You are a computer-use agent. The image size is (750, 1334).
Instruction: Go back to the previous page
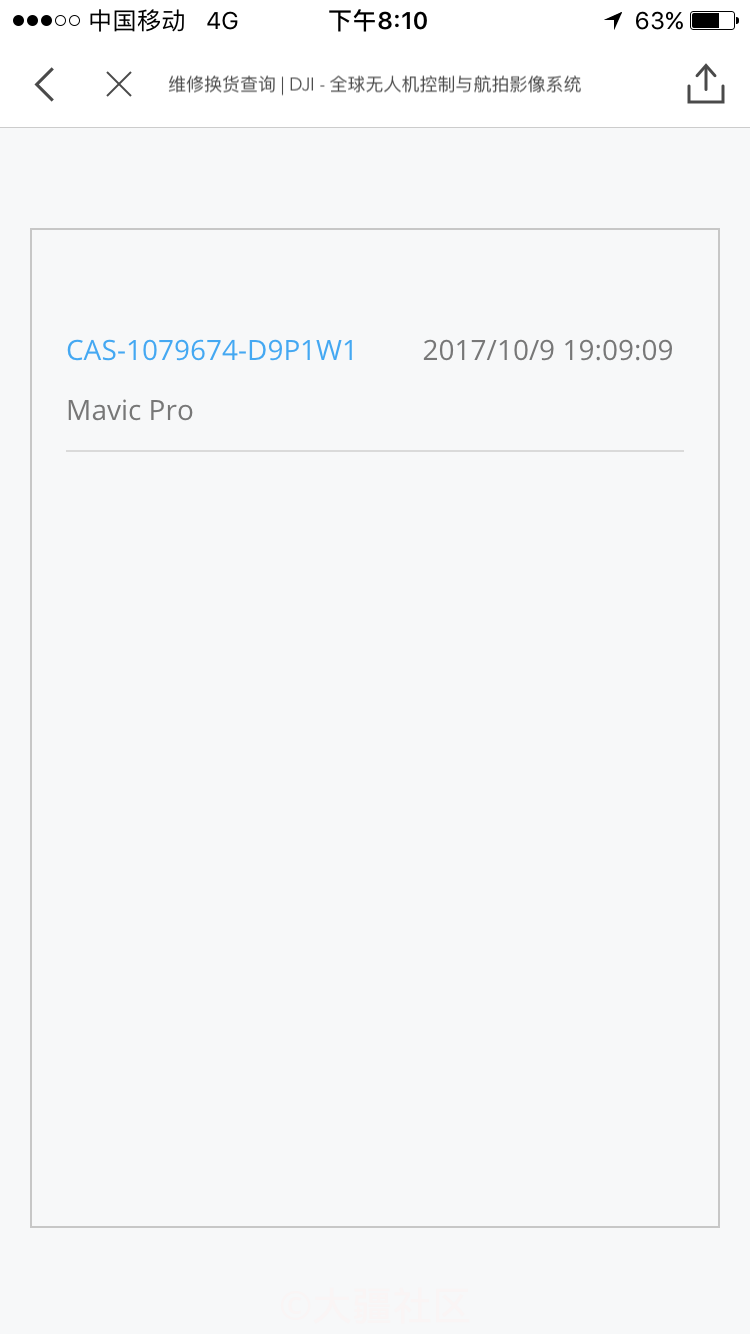[44, 85]
